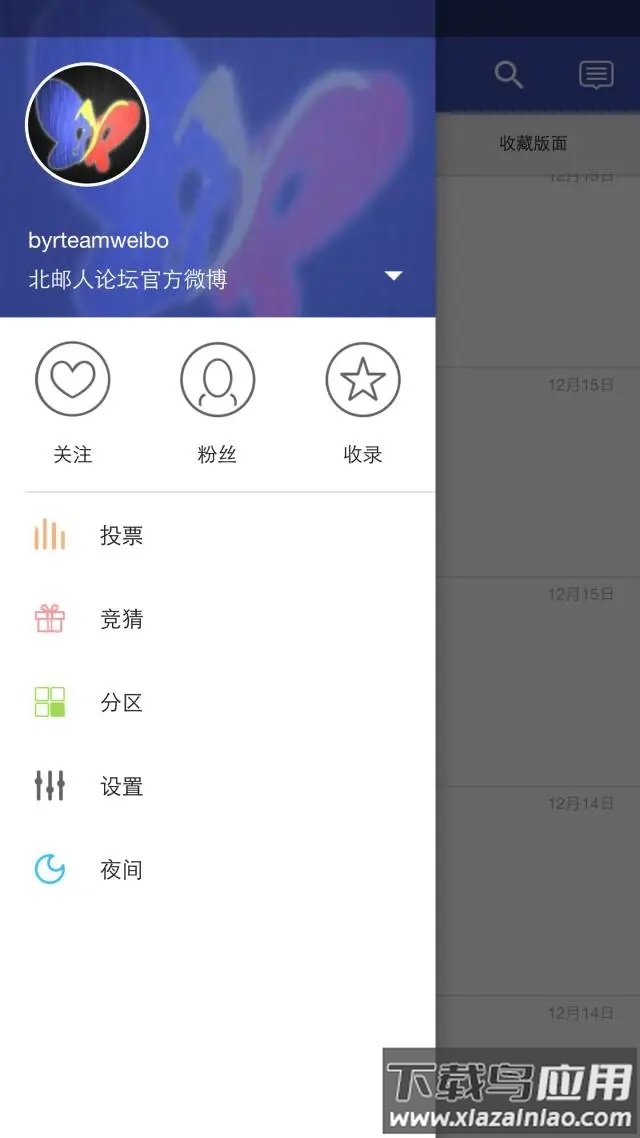
Task: View the 粉丝 fans list
Action: click(x=218, y=381)
